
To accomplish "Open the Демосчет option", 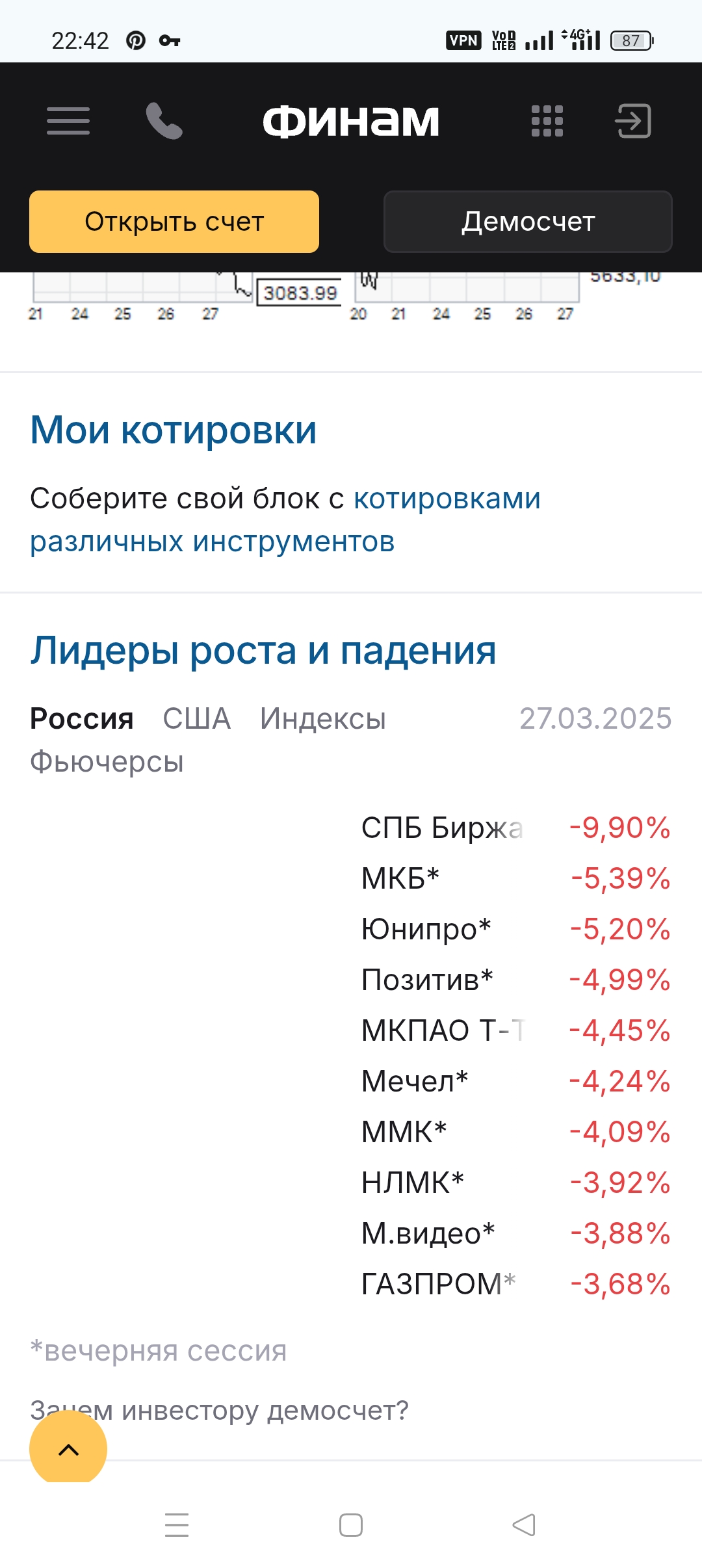I will click(x=528, y=222).
